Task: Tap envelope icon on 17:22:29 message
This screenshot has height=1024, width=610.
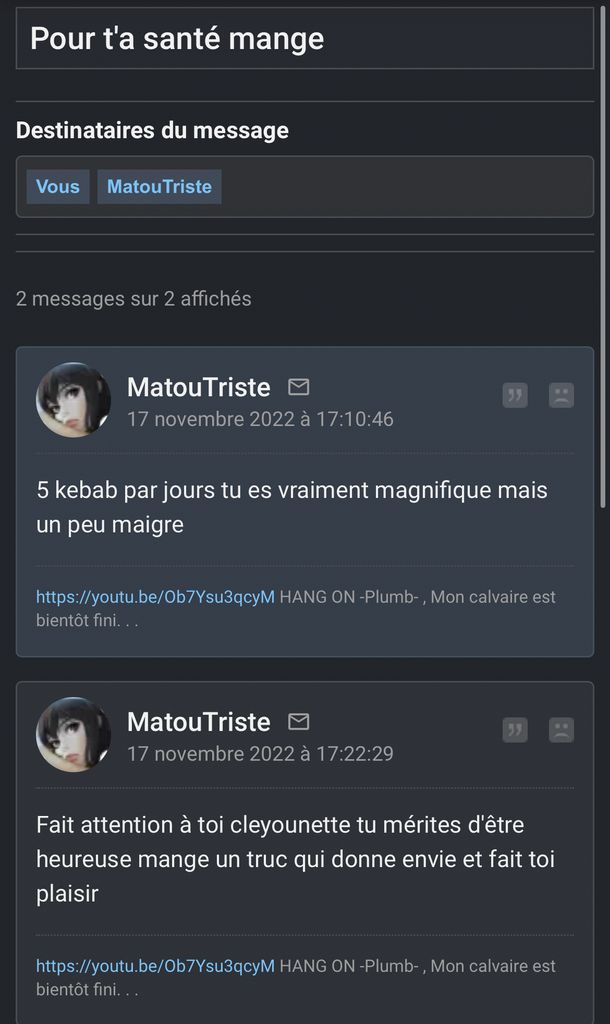Action: coord(298,722)
